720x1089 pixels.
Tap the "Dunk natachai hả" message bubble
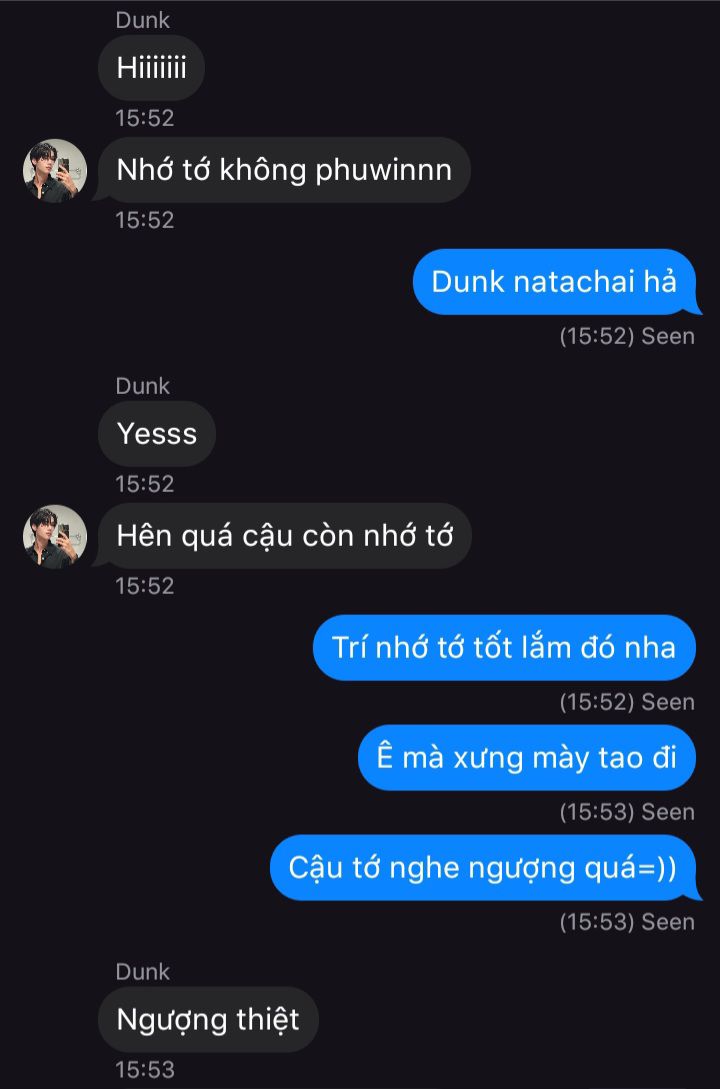[x=553, y=282]
